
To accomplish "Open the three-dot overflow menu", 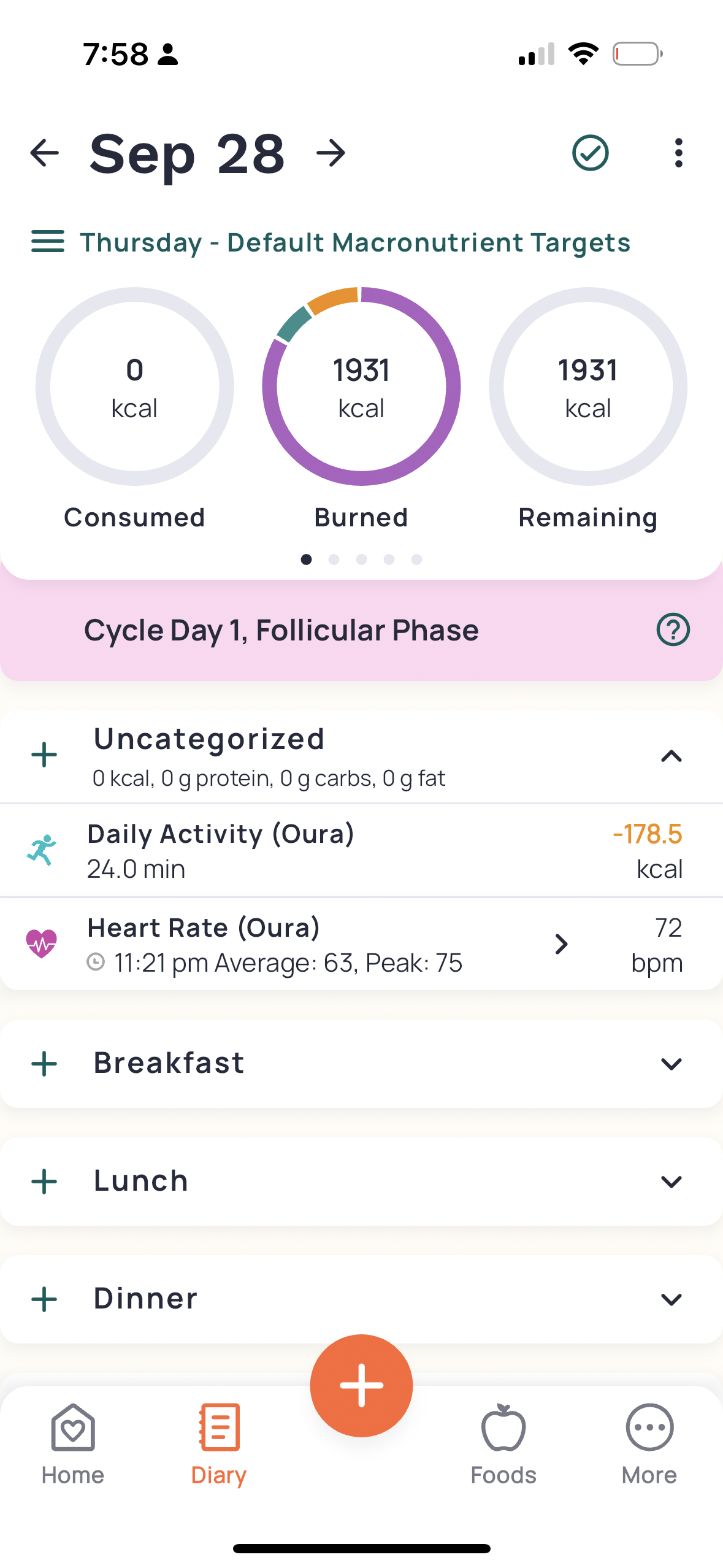I will [678, 153].
